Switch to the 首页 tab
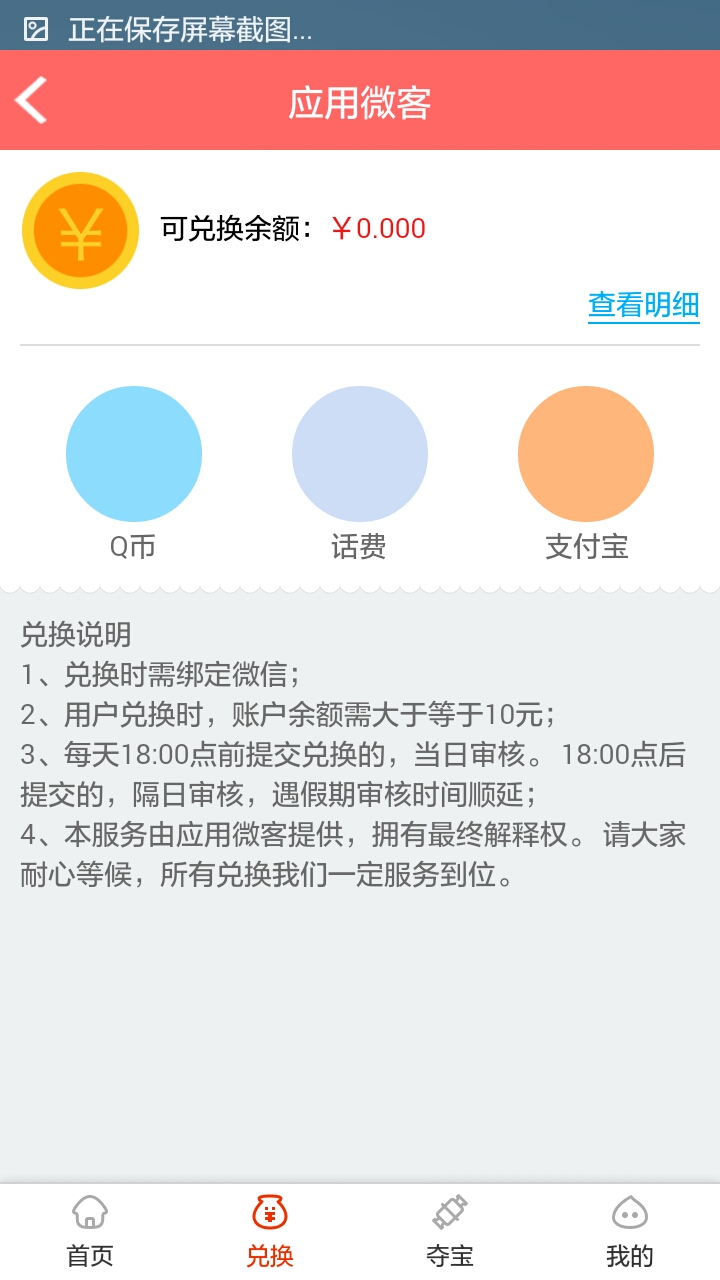Viewport: 720px width, 1280px height. (x=90, y=1230)
